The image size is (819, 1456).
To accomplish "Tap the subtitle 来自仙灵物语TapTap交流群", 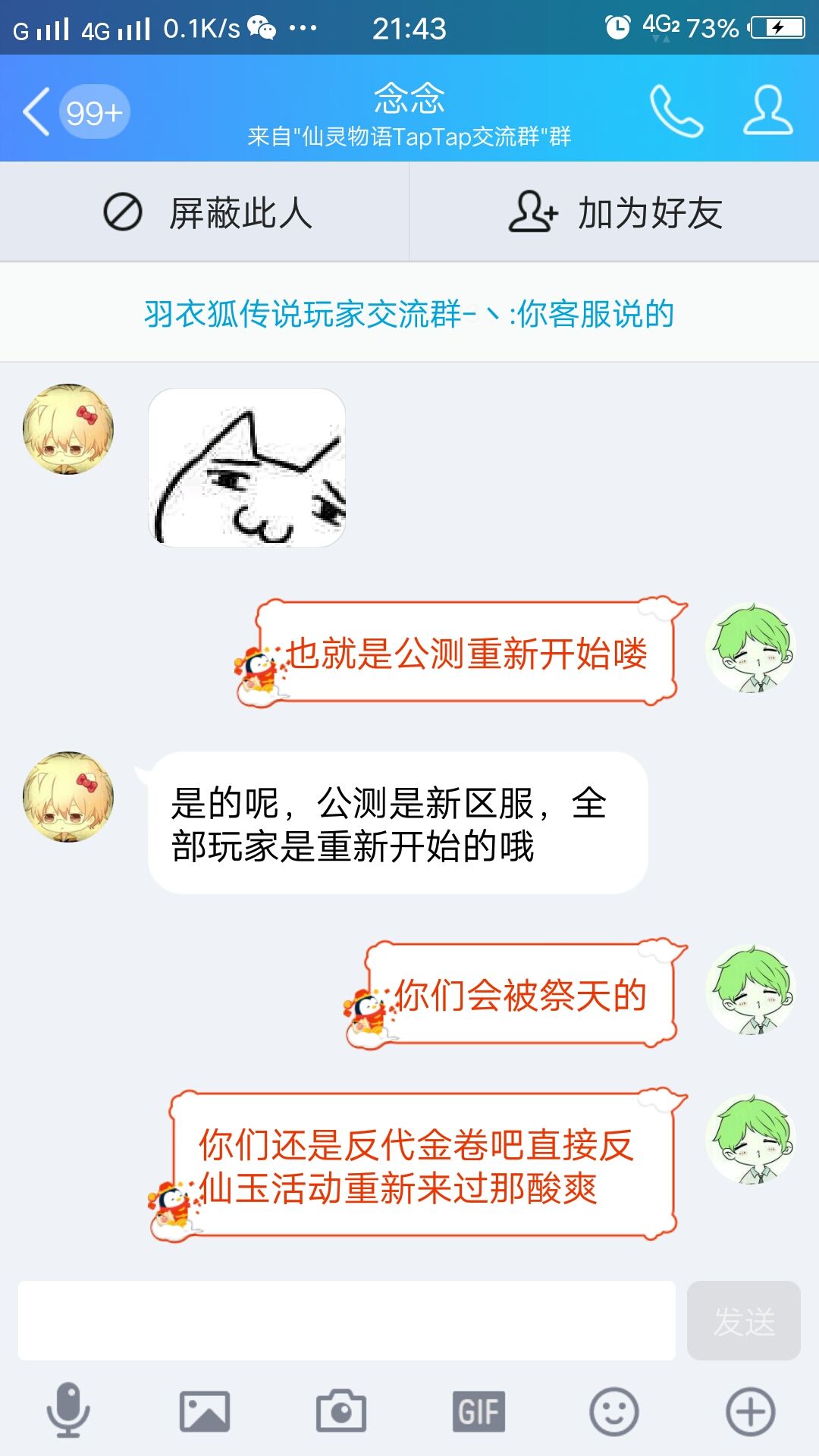I will tap(409, 136).
